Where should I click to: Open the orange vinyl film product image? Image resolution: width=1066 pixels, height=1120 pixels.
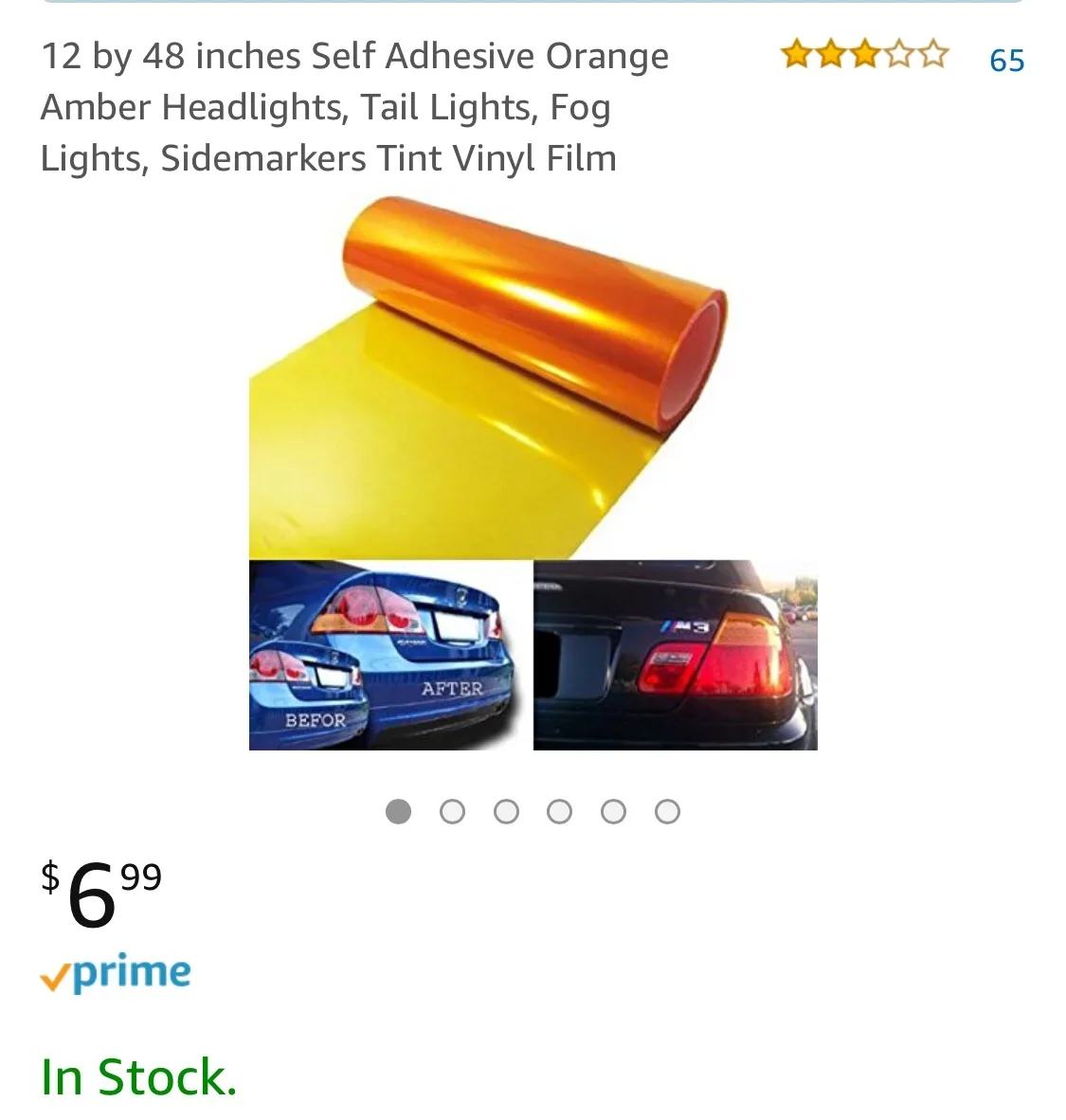click(533, 472)
